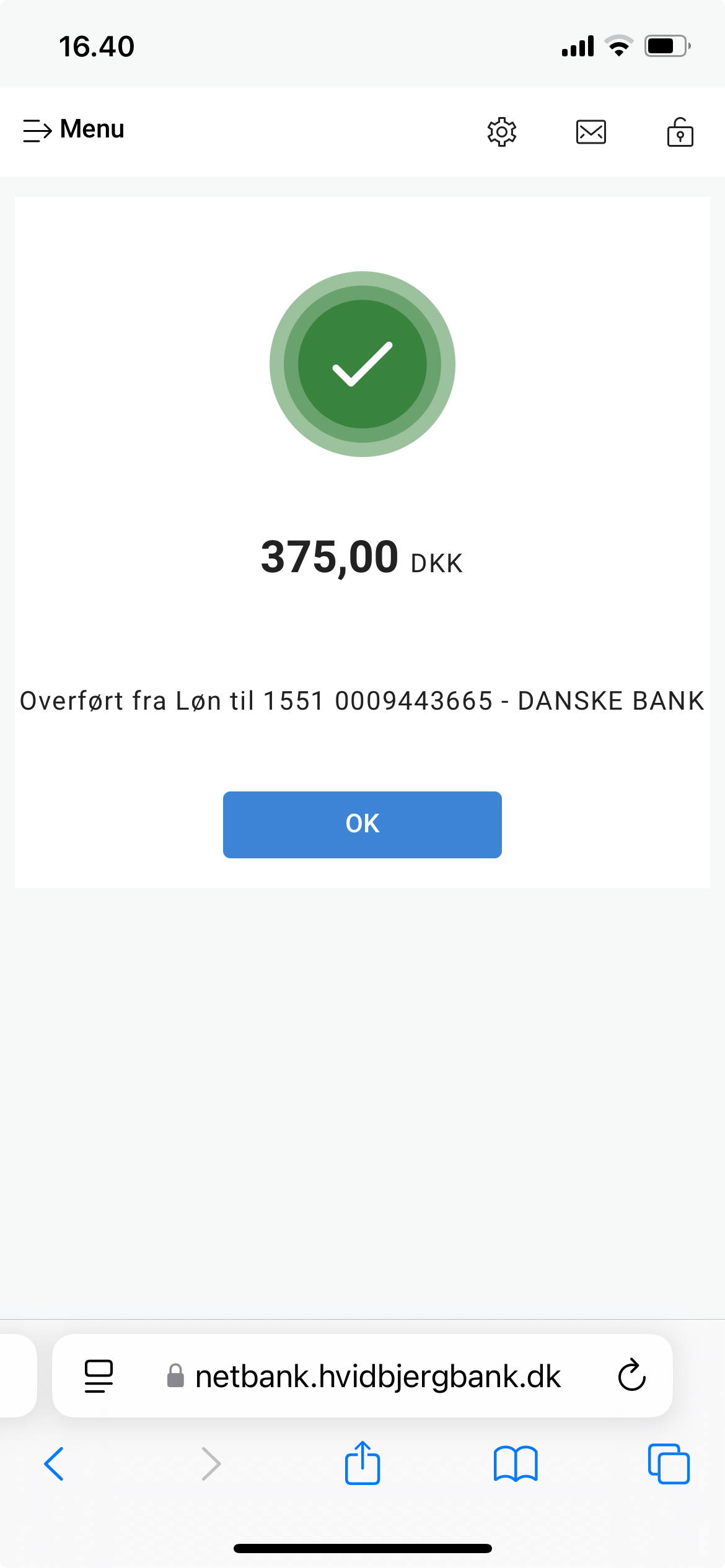Open the Menu drawer

pyautogui.click(x=74, y=130)
